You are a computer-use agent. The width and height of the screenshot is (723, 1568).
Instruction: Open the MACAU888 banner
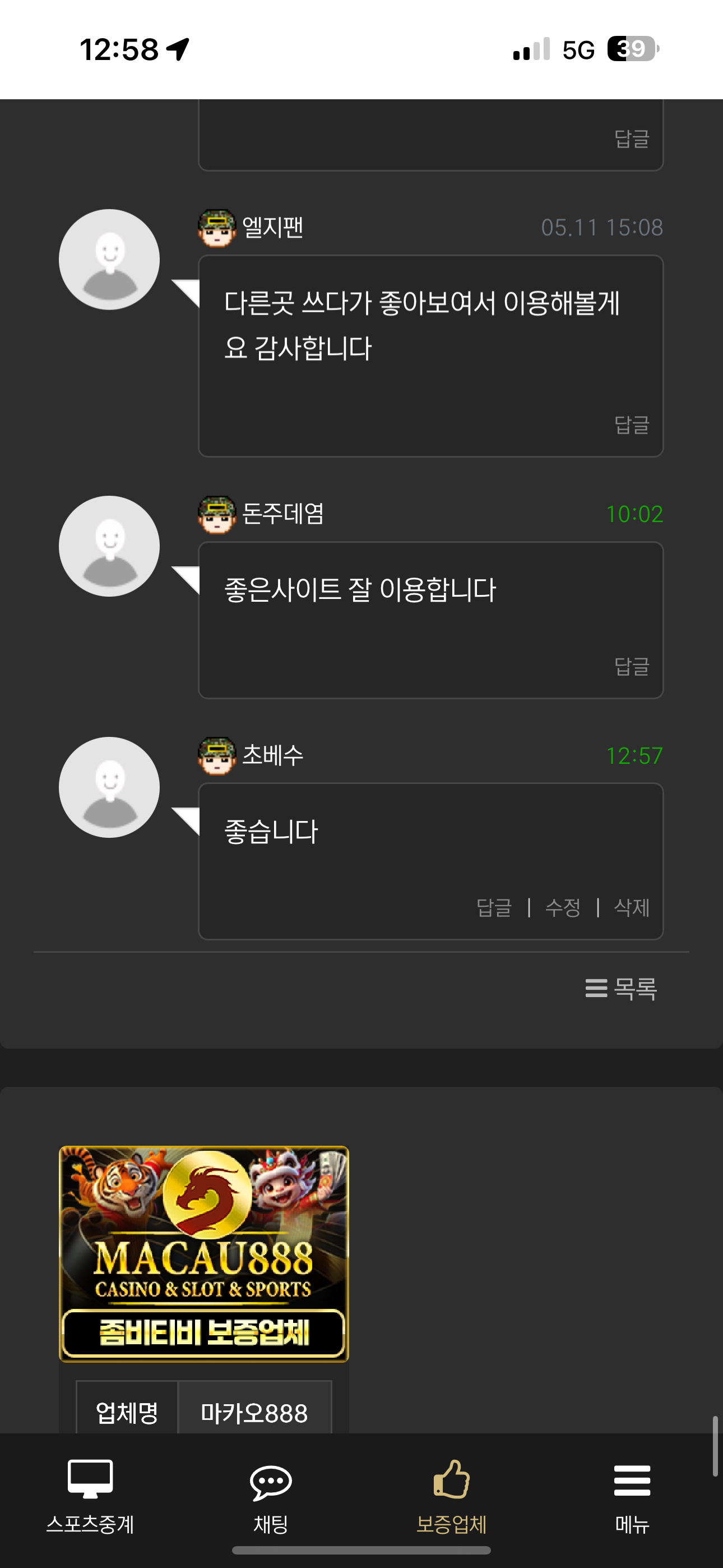pyautogui.click(x=204, y=1253)
